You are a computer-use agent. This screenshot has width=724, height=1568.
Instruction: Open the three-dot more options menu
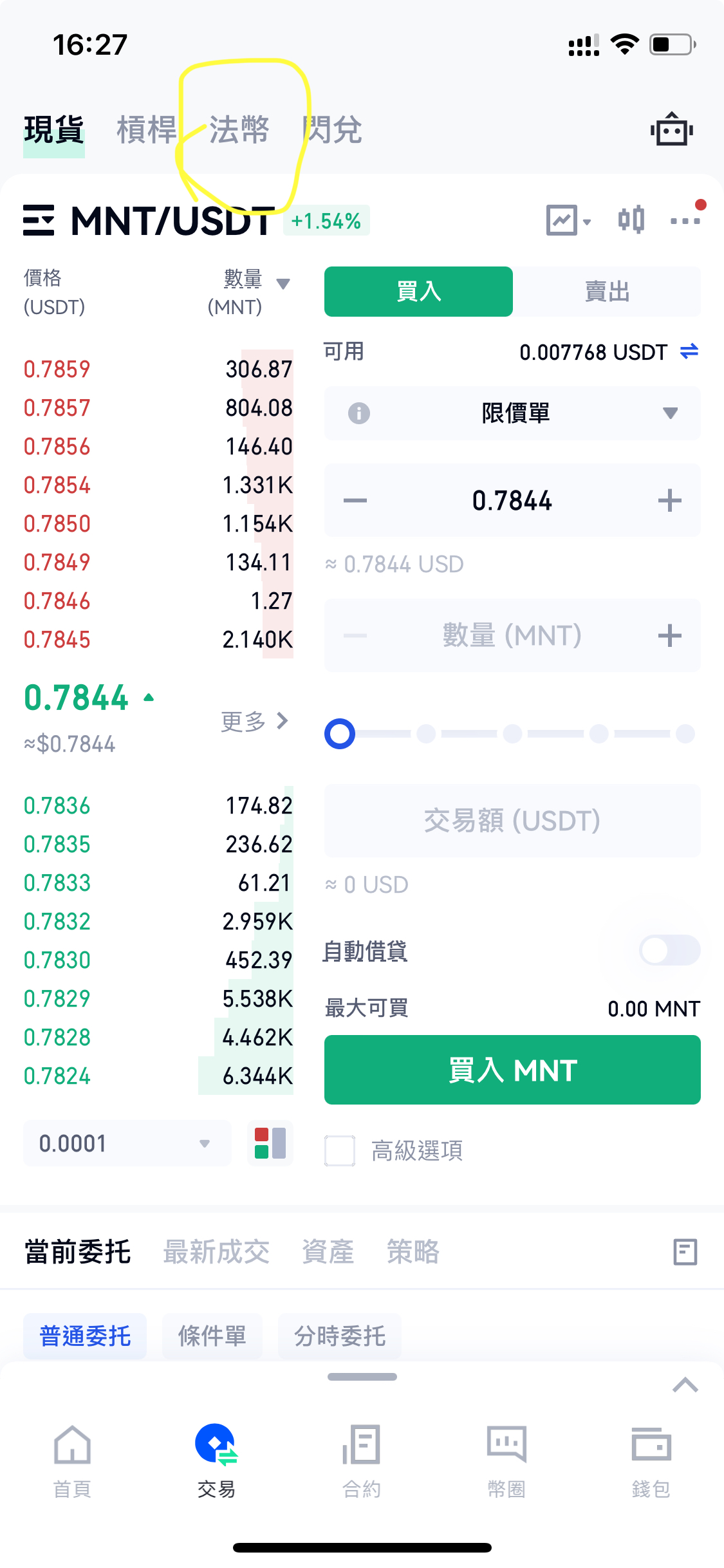tap(685, 221)
